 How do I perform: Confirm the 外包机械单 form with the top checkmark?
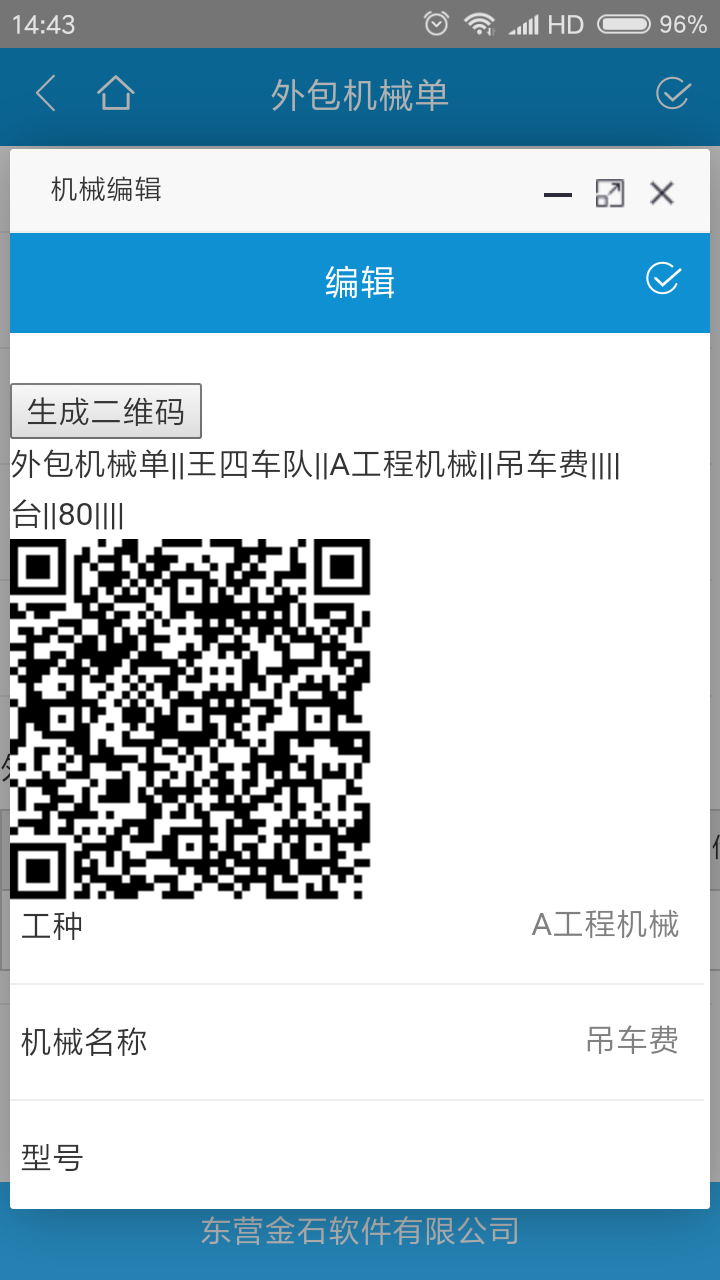tap(673, 94)
